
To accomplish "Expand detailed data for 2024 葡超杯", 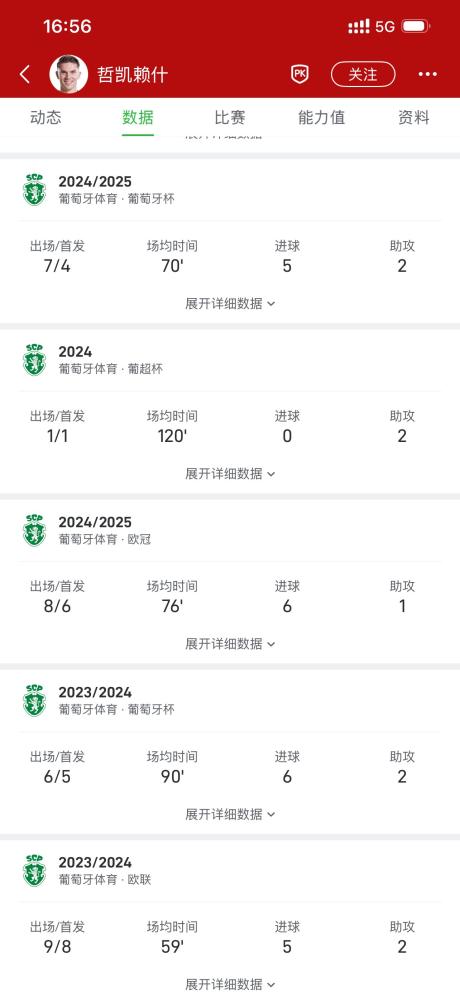I will [230, 473].
